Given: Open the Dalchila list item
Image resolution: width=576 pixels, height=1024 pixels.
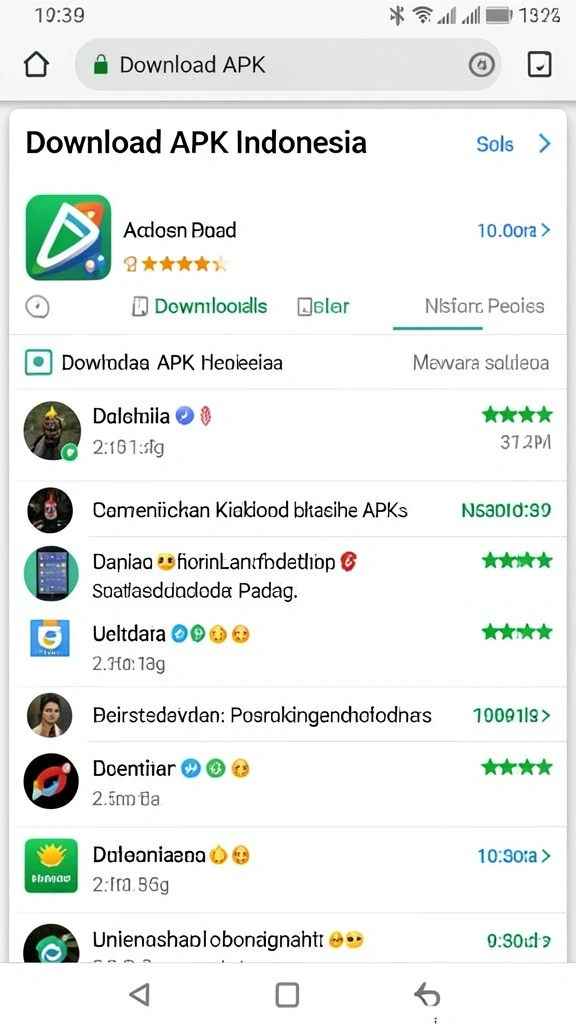Looking at the screenshot, I should click(287, 431).
